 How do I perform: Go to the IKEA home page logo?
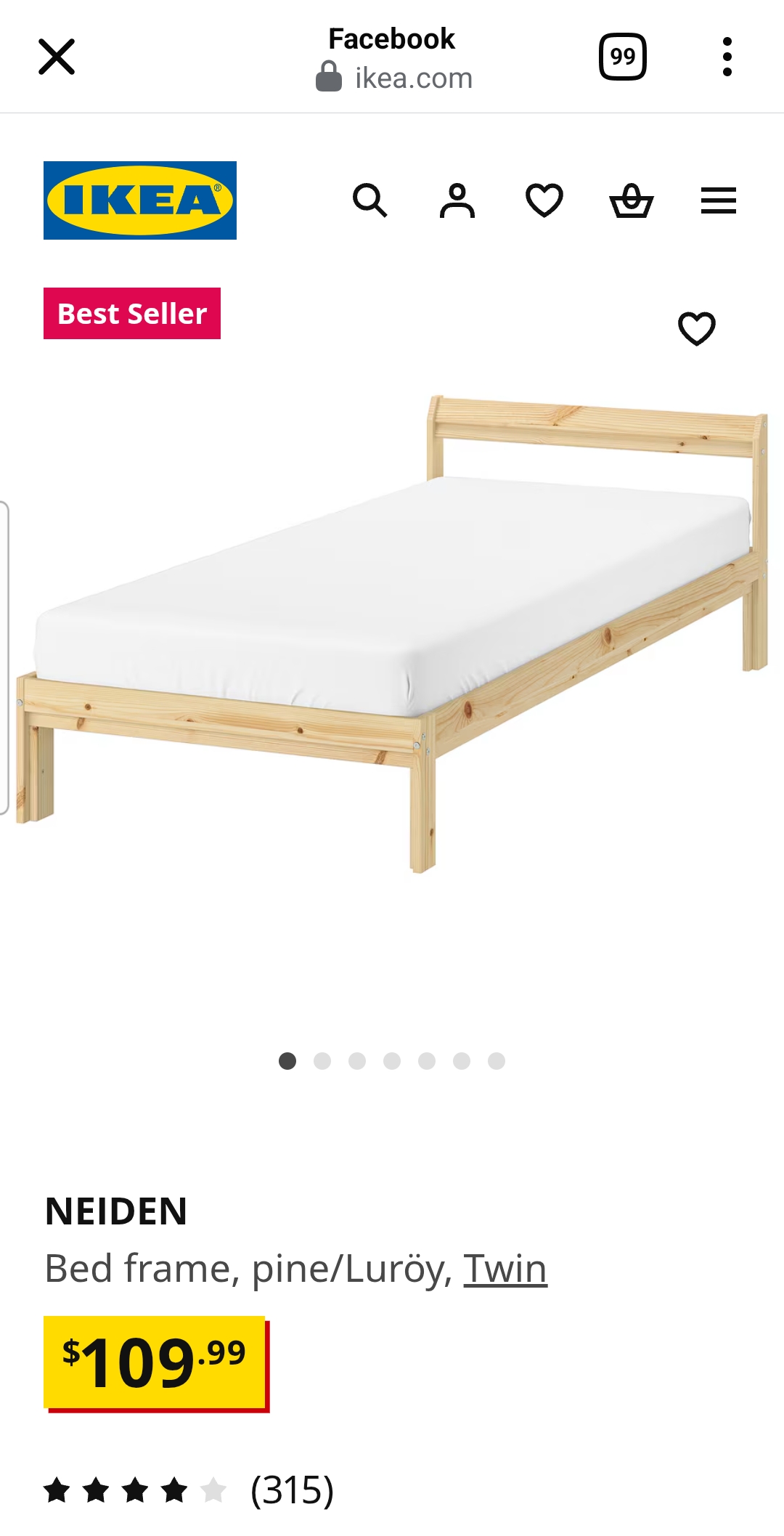(x=140, y=200)
